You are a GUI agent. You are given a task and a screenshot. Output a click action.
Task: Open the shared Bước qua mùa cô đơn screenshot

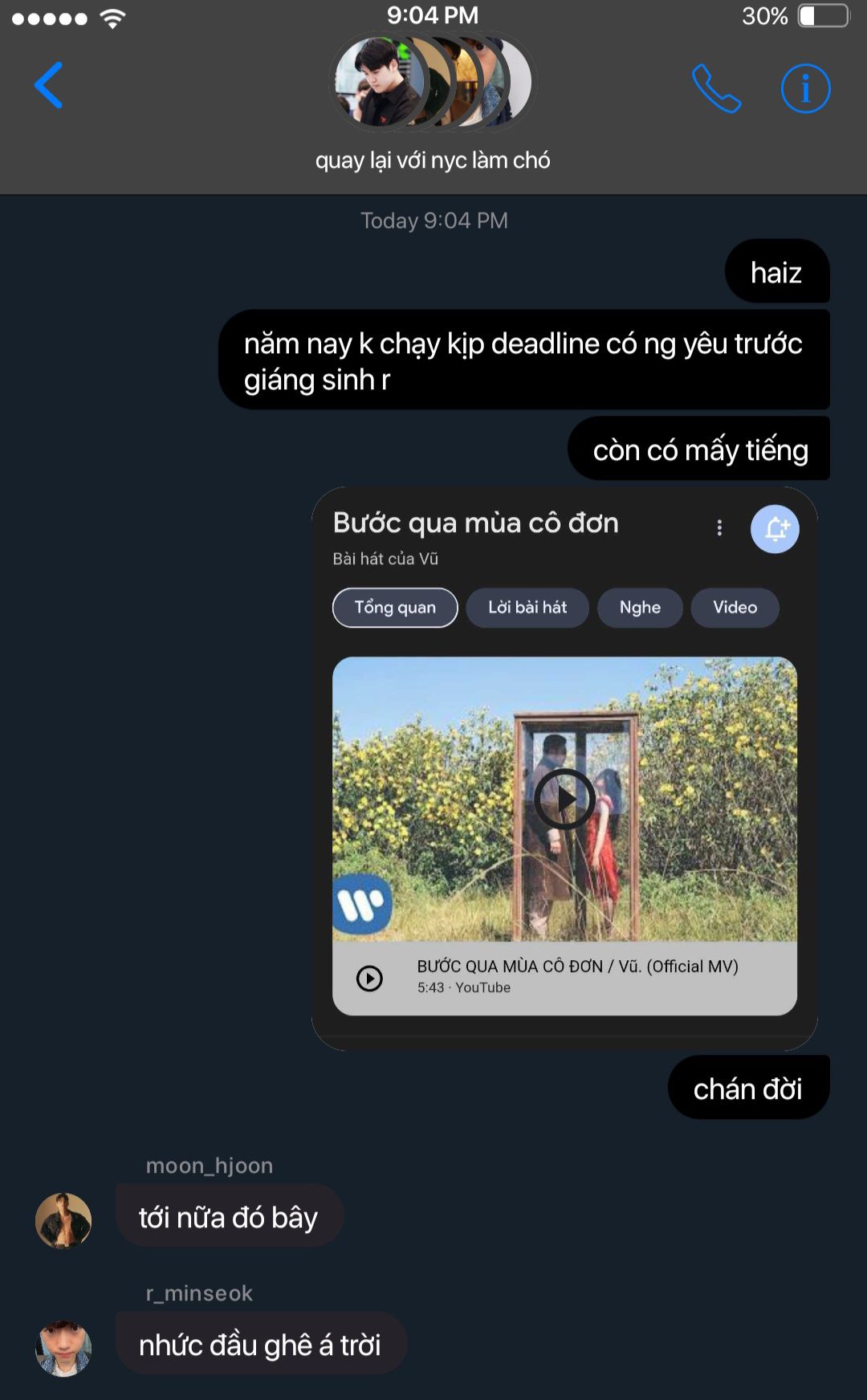(564, 768)
